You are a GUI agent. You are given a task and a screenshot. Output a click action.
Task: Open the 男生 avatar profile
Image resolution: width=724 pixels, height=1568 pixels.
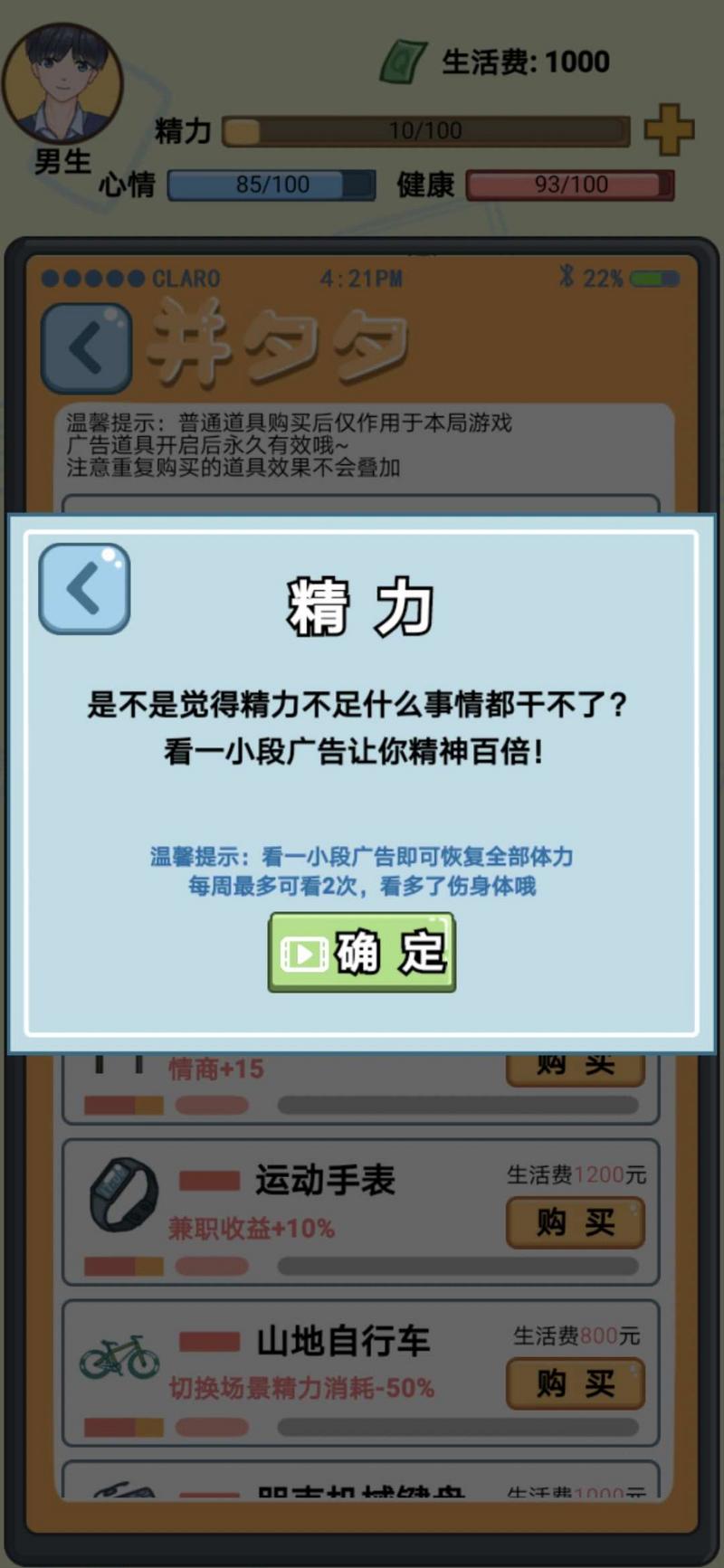tap(62, 83)
